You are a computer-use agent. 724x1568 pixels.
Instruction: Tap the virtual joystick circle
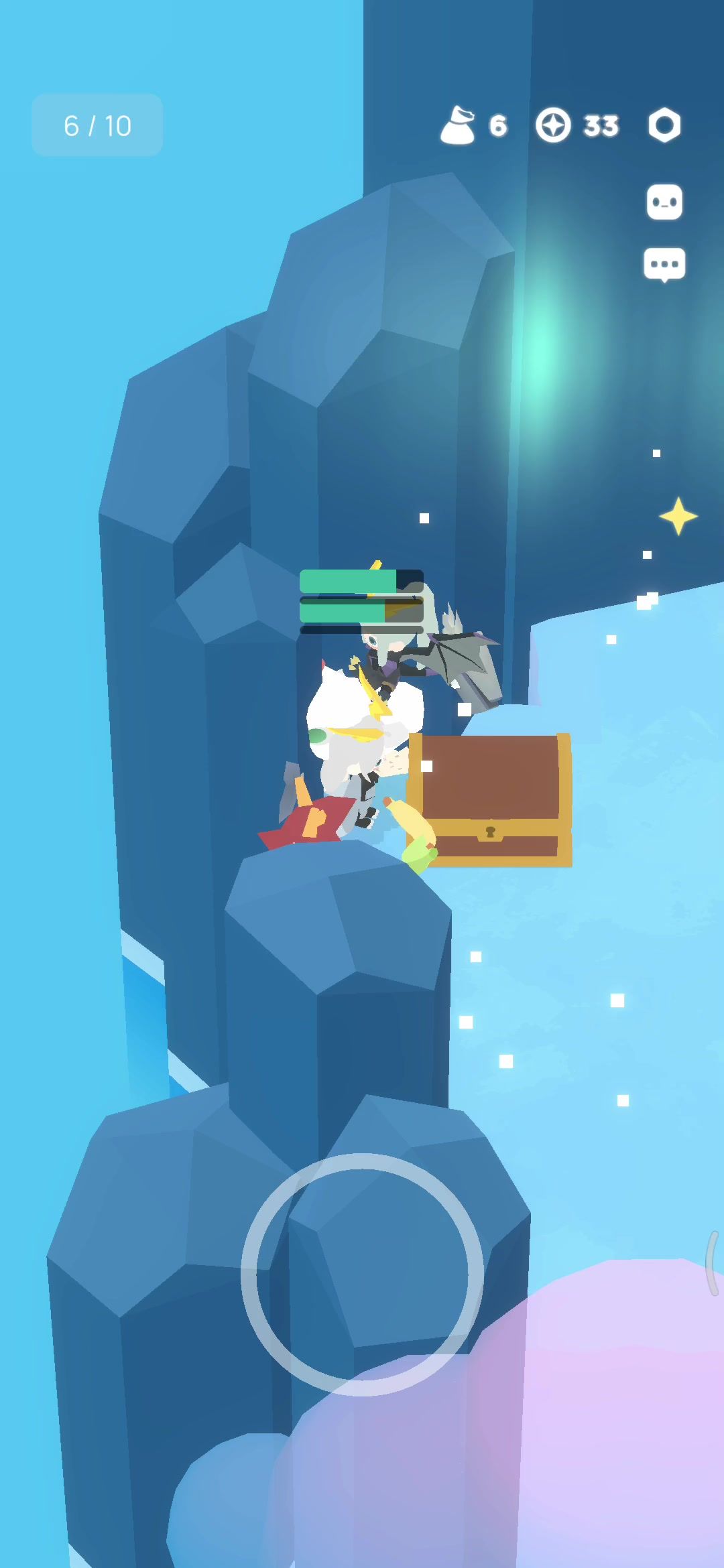pyautogui.click(x=362, y=1275)
